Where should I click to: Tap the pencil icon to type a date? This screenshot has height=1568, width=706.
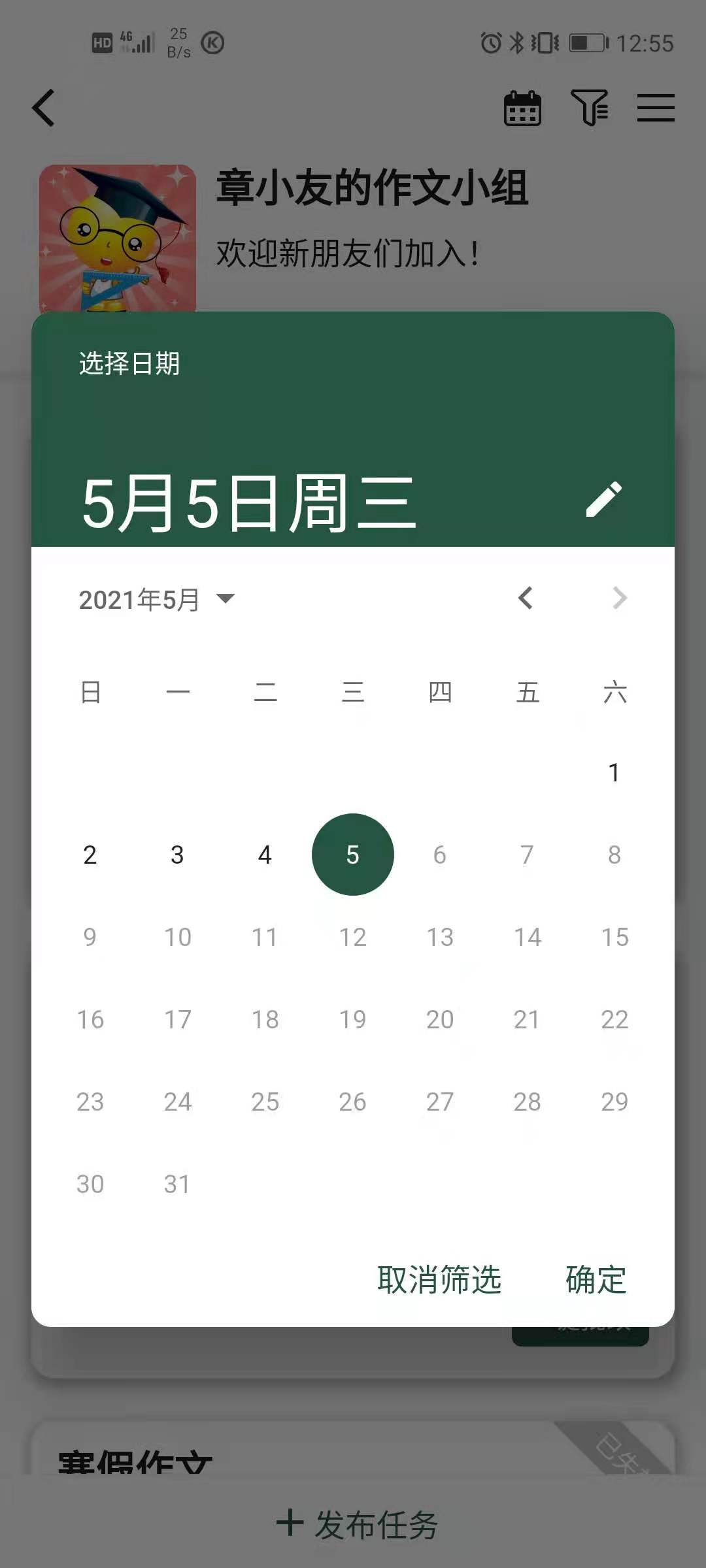(604, 500)
